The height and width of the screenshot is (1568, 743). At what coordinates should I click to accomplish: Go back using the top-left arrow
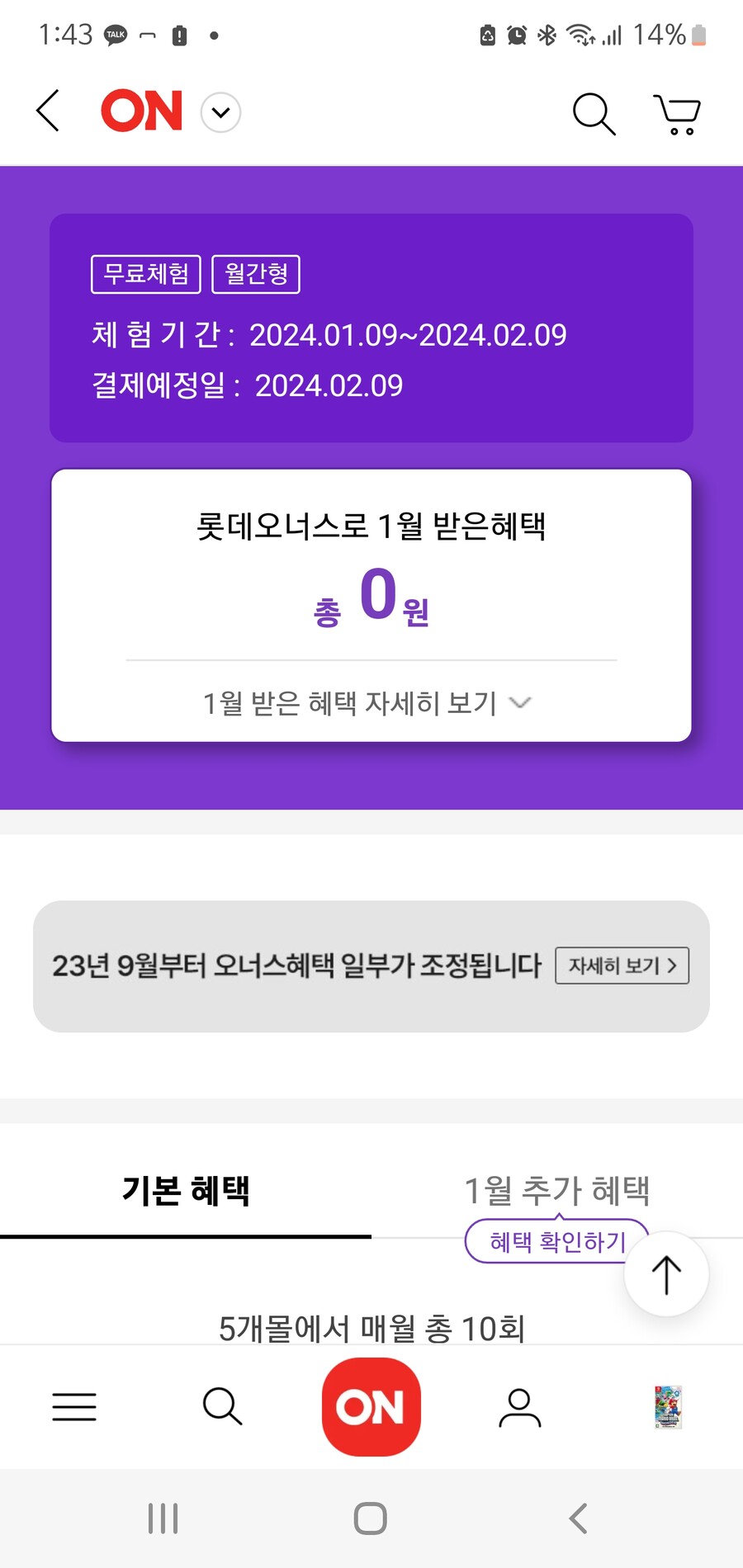coord(47,111)
